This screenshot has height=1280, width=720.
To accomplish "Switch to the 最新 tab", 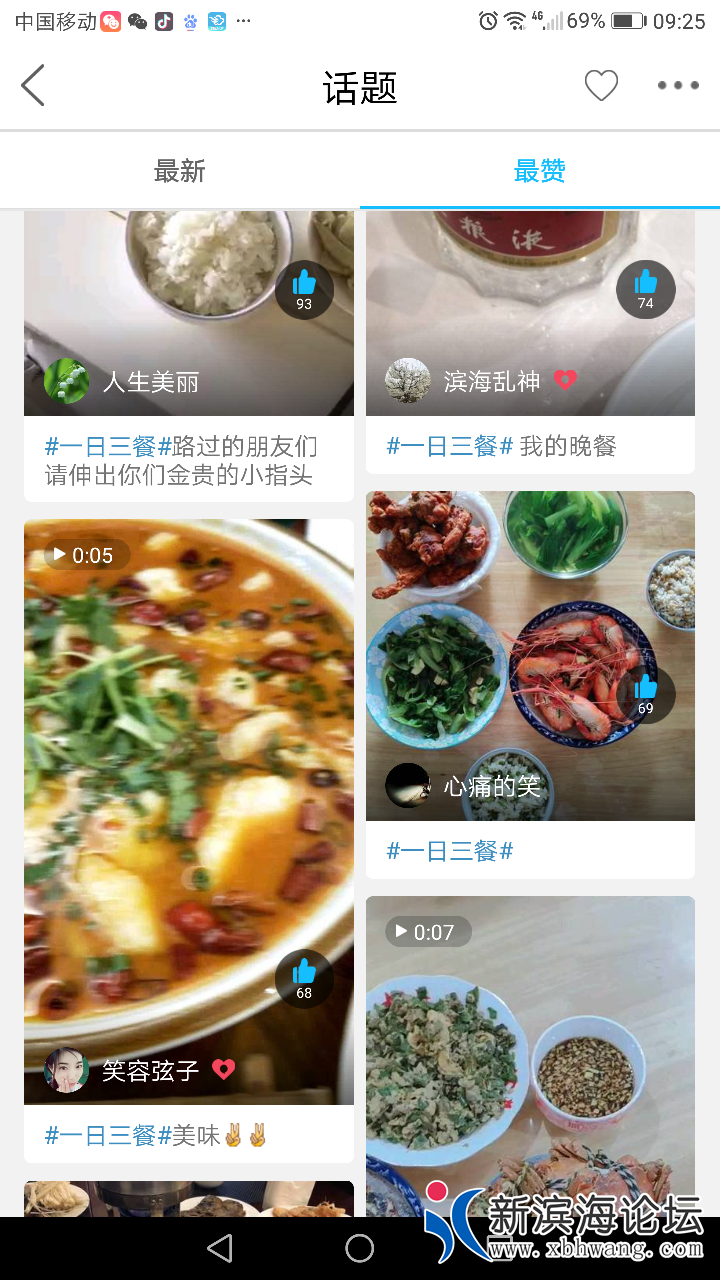I will 180,171.
